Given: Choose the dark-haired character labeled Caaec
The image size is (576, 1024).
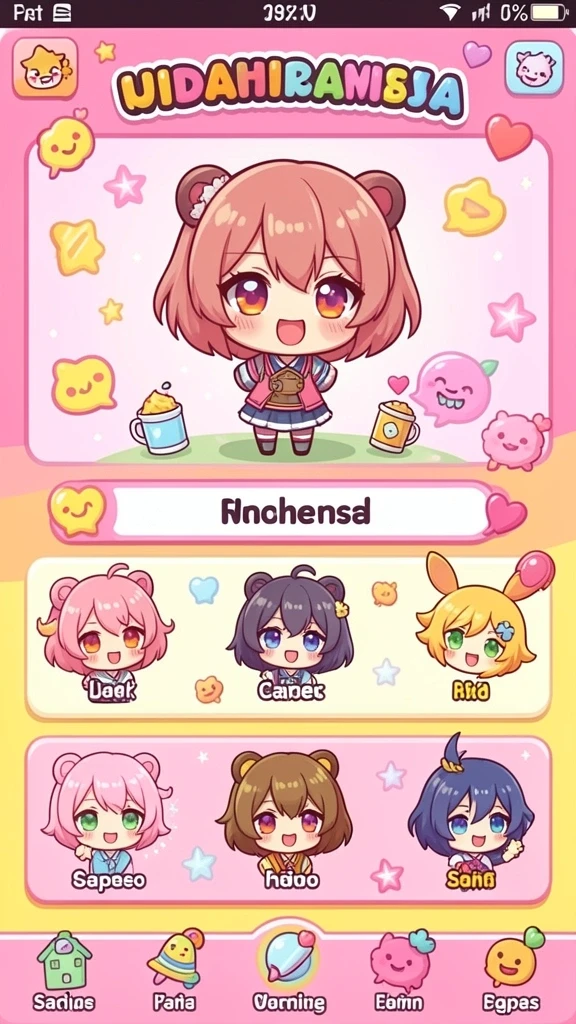Looking at the screenshot, I should point(290,633).
